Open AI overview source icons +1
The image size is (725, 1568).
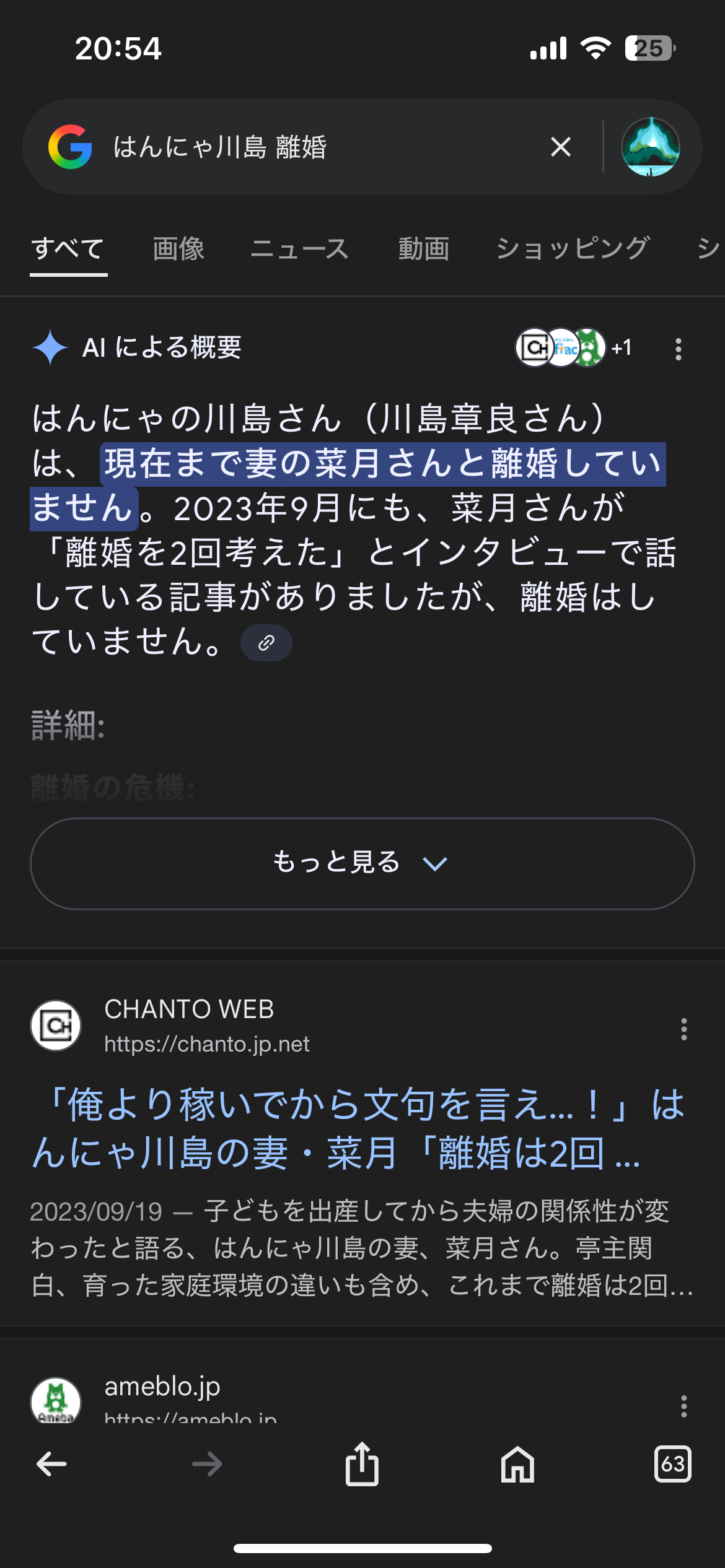(x=574, y=348)
